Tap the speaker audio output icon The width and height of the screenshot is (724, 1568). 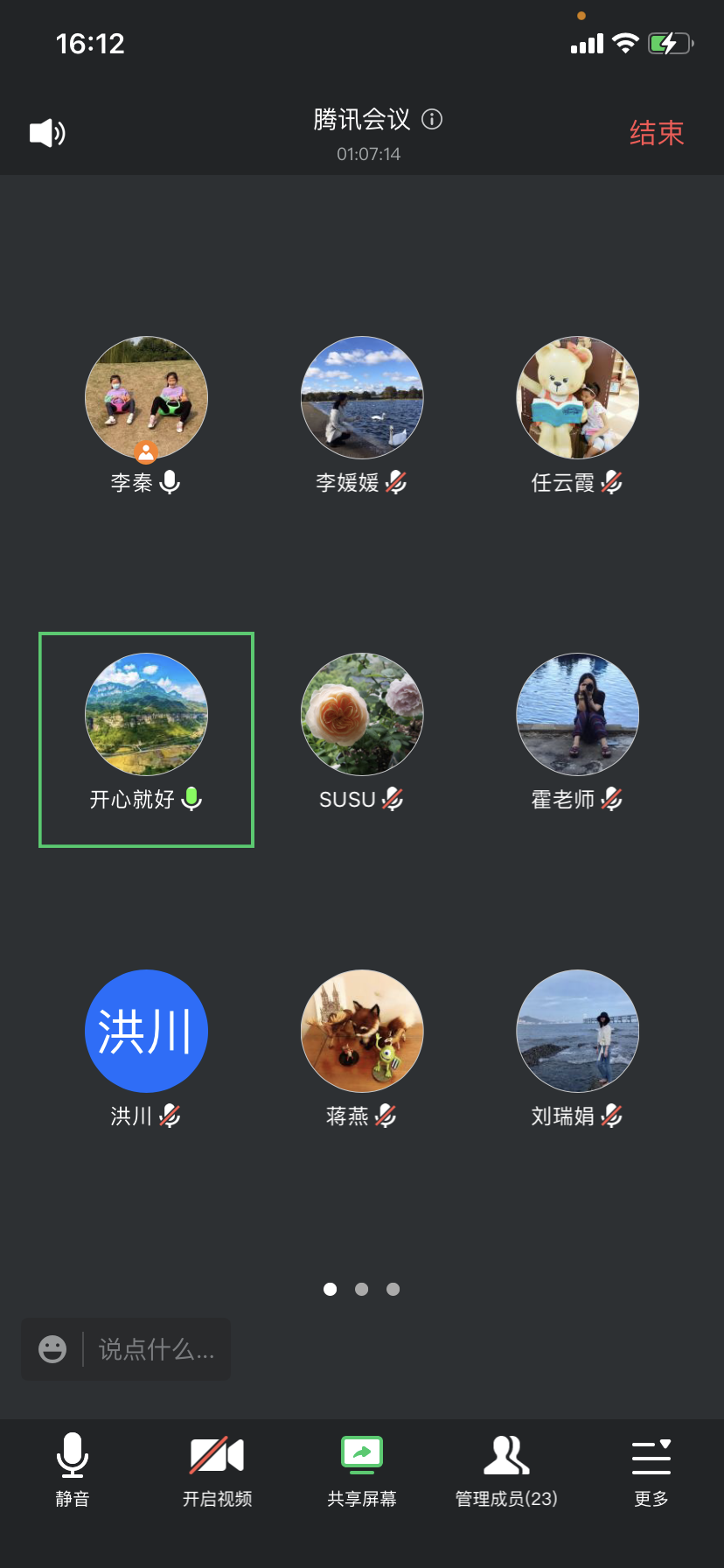point(47,133)
